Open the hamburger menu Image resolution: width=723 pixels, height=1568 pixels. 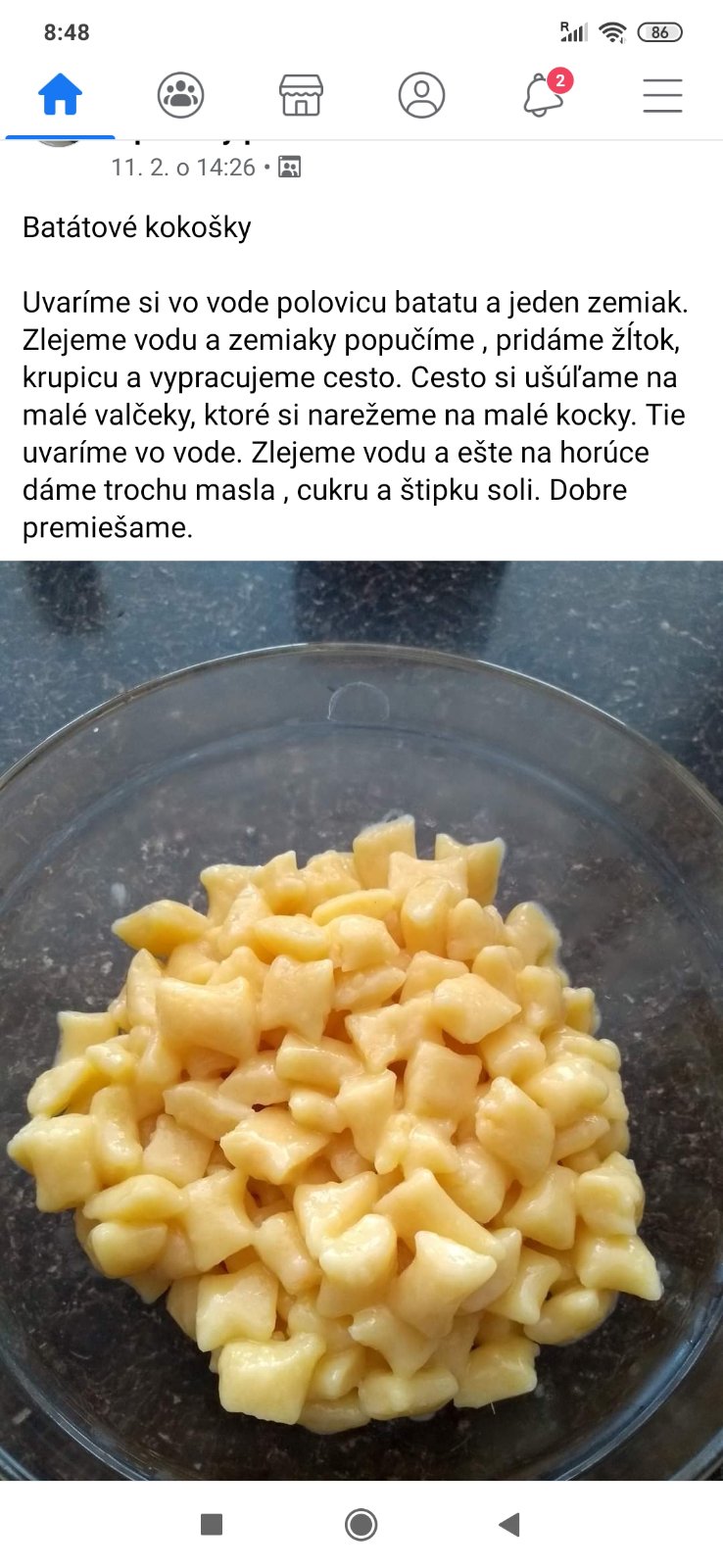tap(662, 96)
